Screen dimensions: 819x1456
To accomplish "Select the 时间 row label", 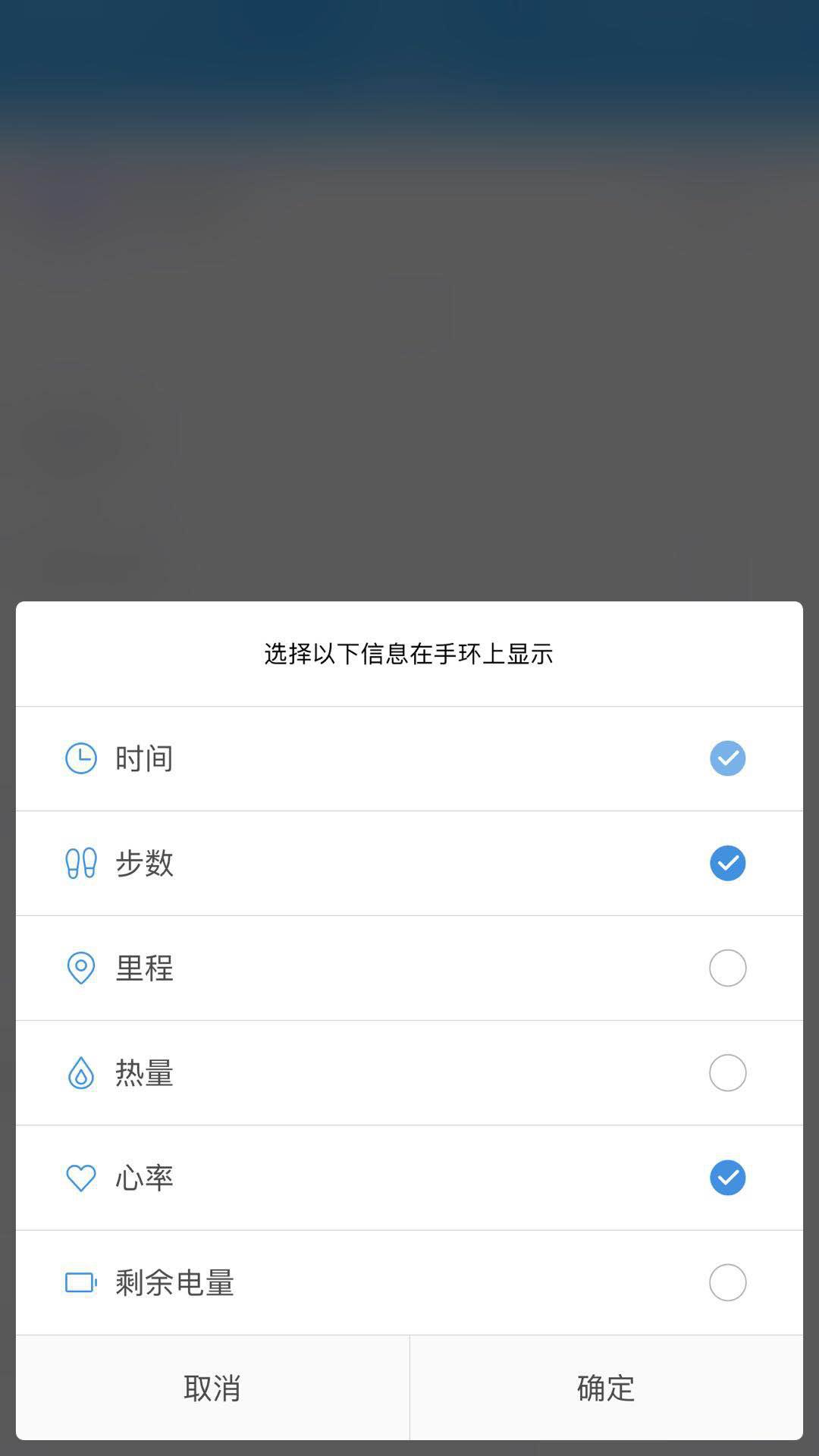I will pos(143,758).
